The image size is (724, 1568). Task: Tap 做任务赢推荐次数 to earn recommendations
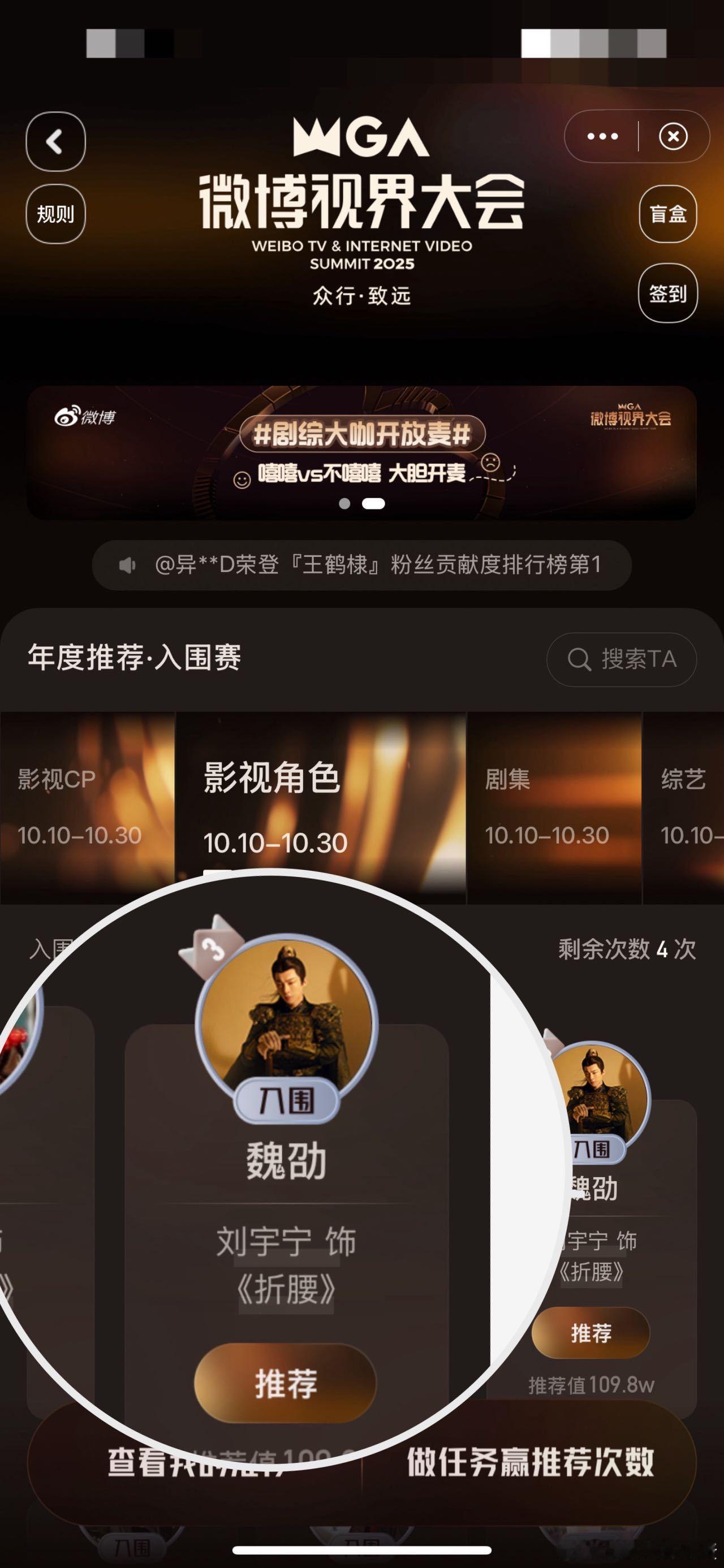pyautogui.click(x=530, y=1462)
